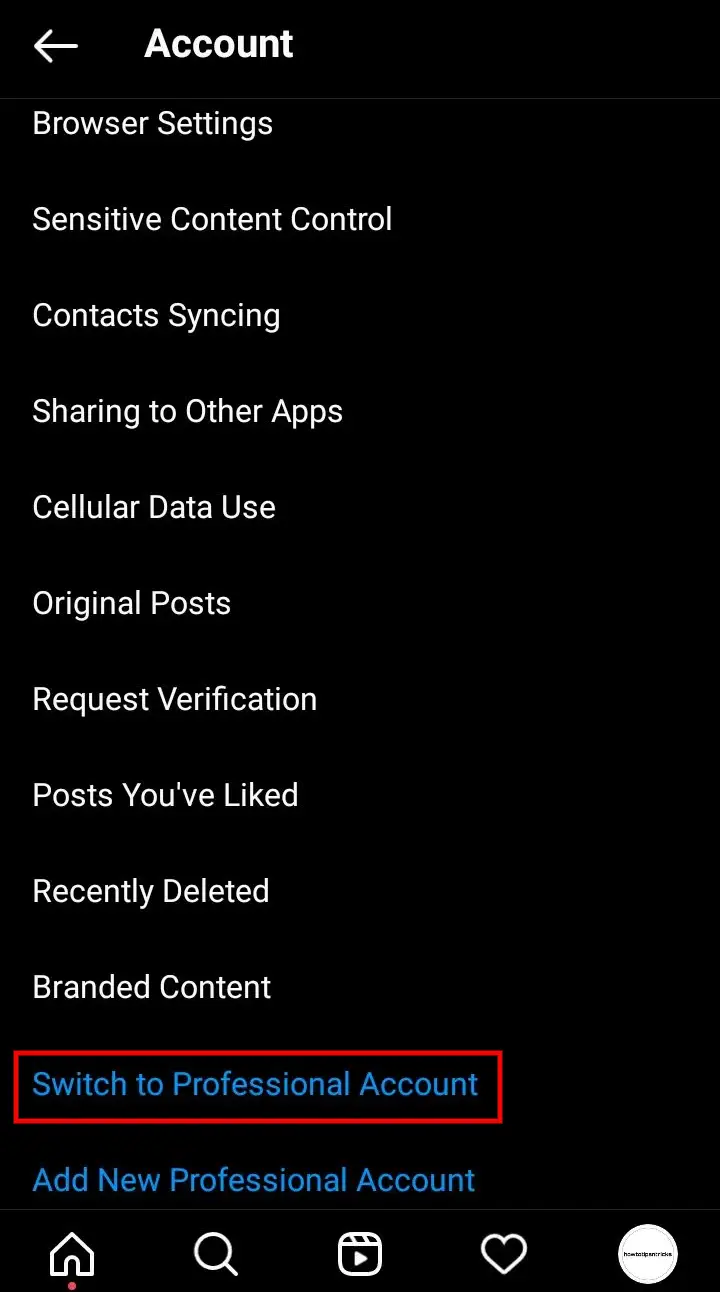Open Branded Content settings
Viewport: 720px width, 1292px height.
pyautogui.click(x=360, y=987)
